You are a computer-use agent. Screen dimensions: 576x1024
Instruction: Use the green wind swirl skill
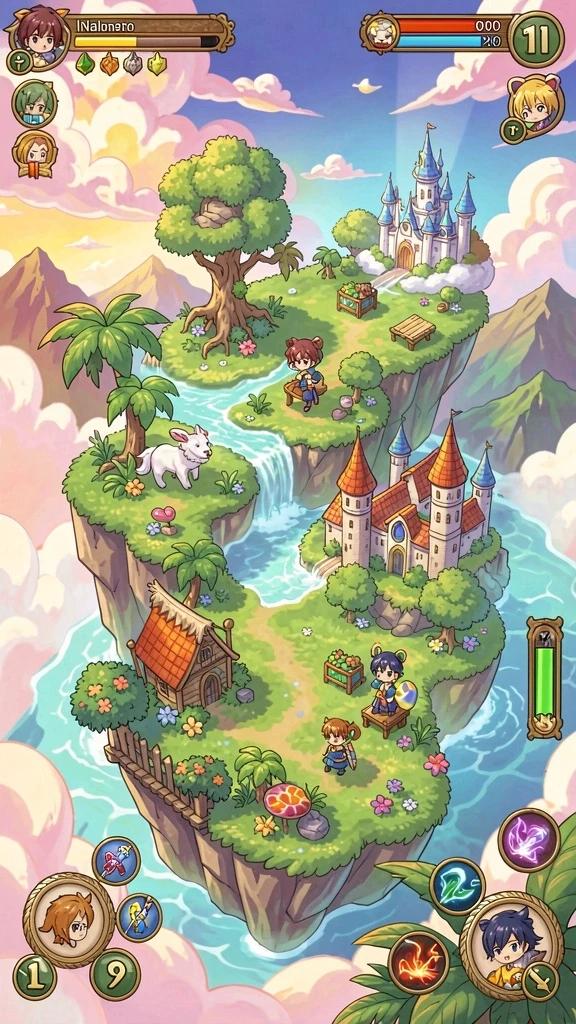click(456, 886)
